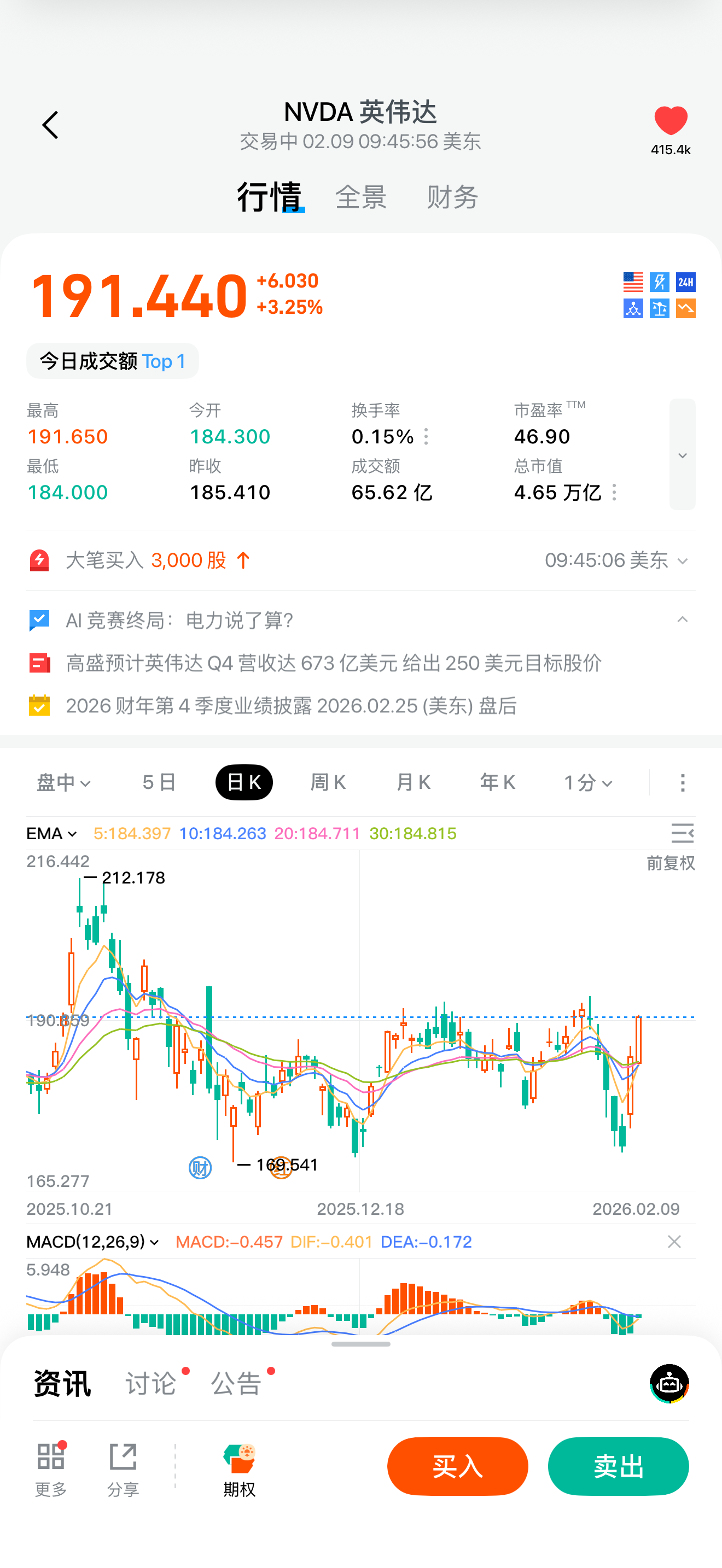Image resolution: width=722 pixels, height=1568 pixels.
Task: Go back using the top-left arrow
Action: pos(50,125)
